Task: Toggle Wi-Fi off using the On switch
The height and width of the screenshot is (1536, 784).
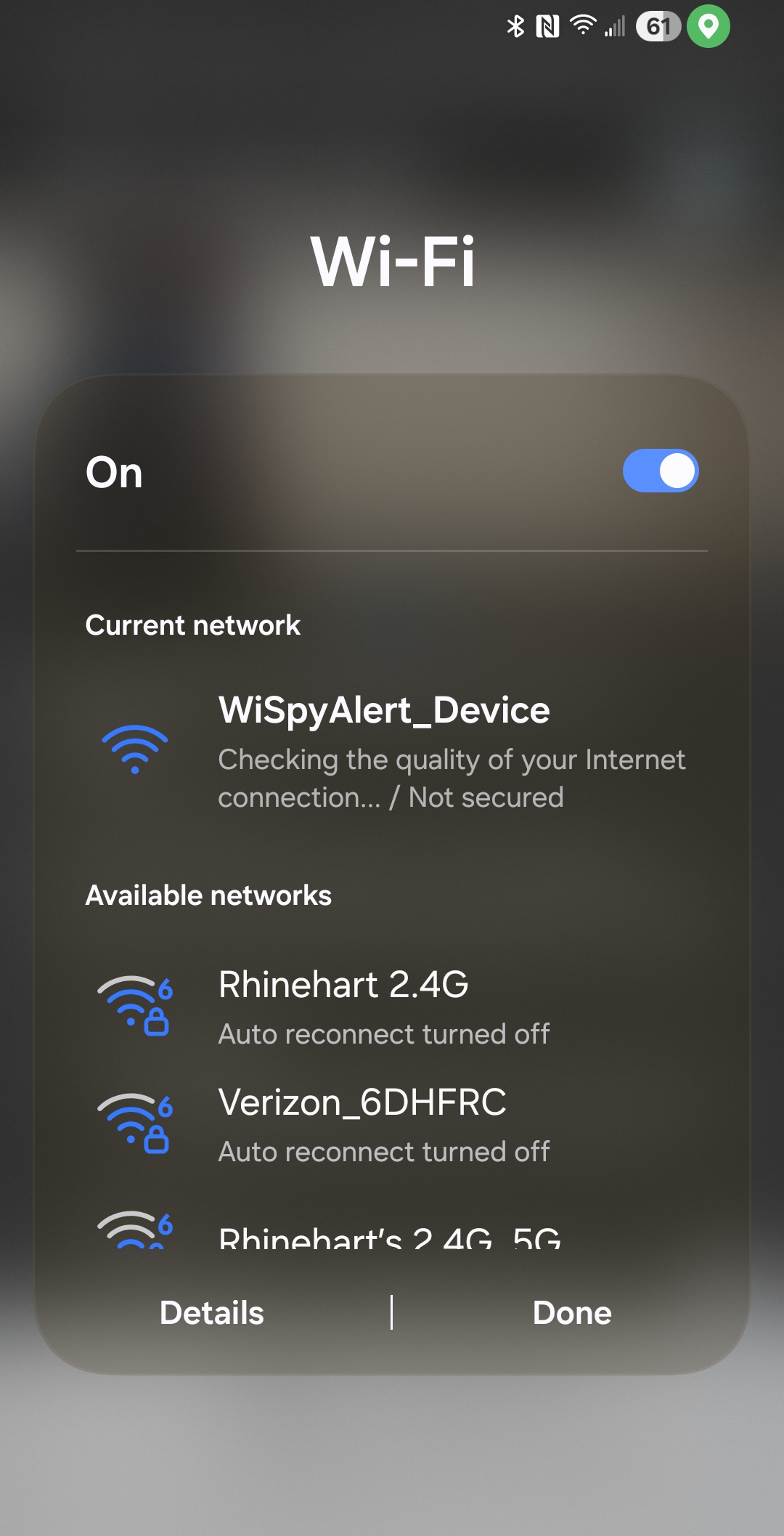Action: tap(660, 471)
